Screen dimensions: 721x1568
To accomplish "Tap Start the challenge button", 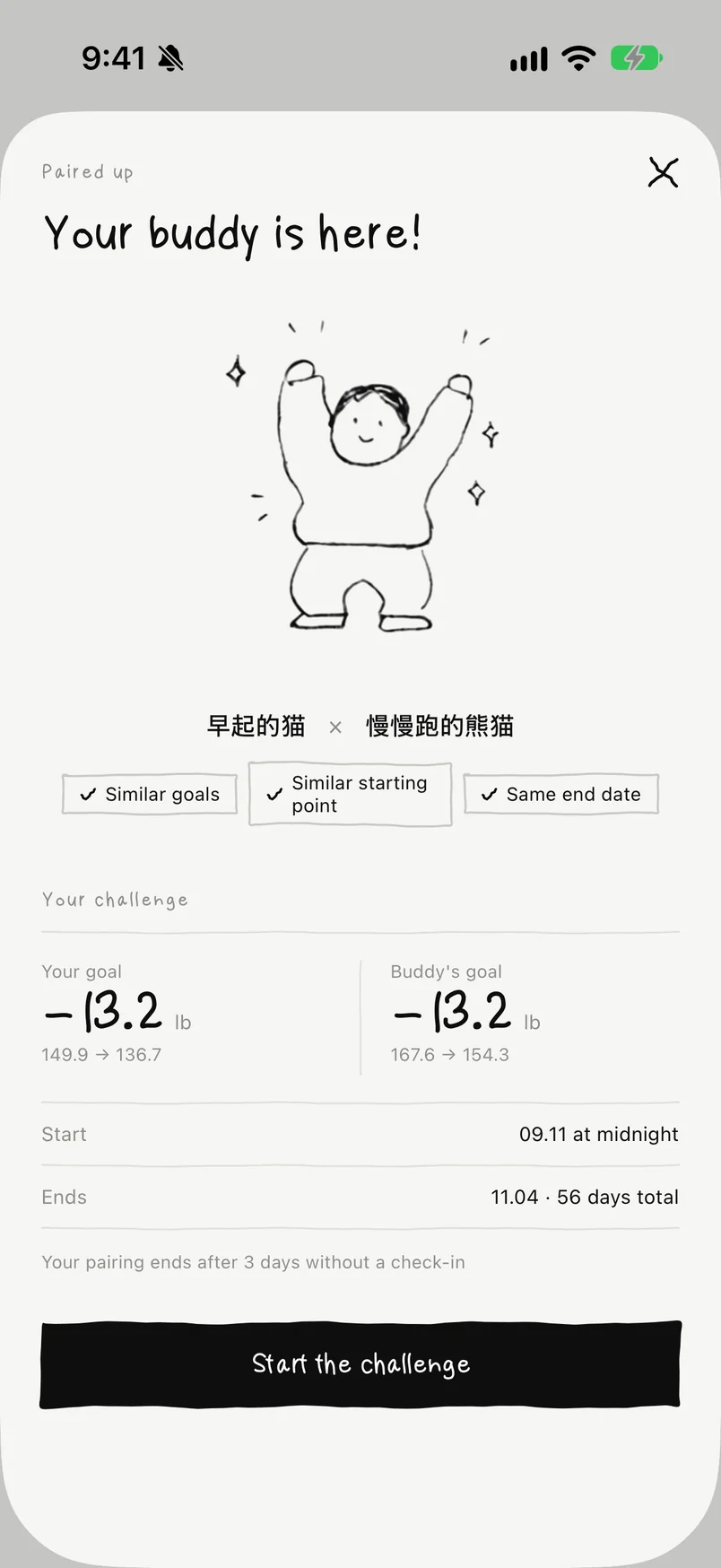I will pos(360,1363).
